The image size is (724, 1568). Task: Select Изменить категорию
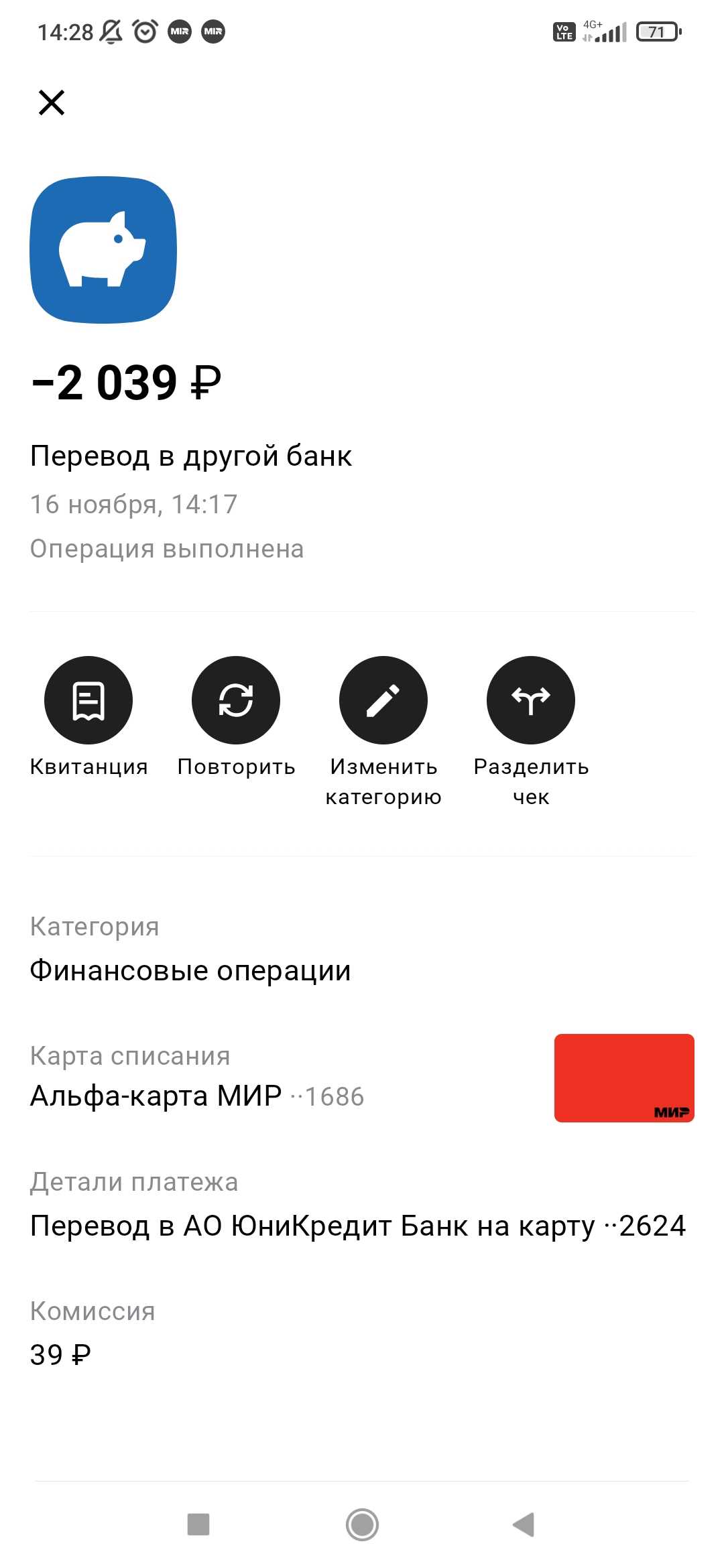tap(383, 700)
